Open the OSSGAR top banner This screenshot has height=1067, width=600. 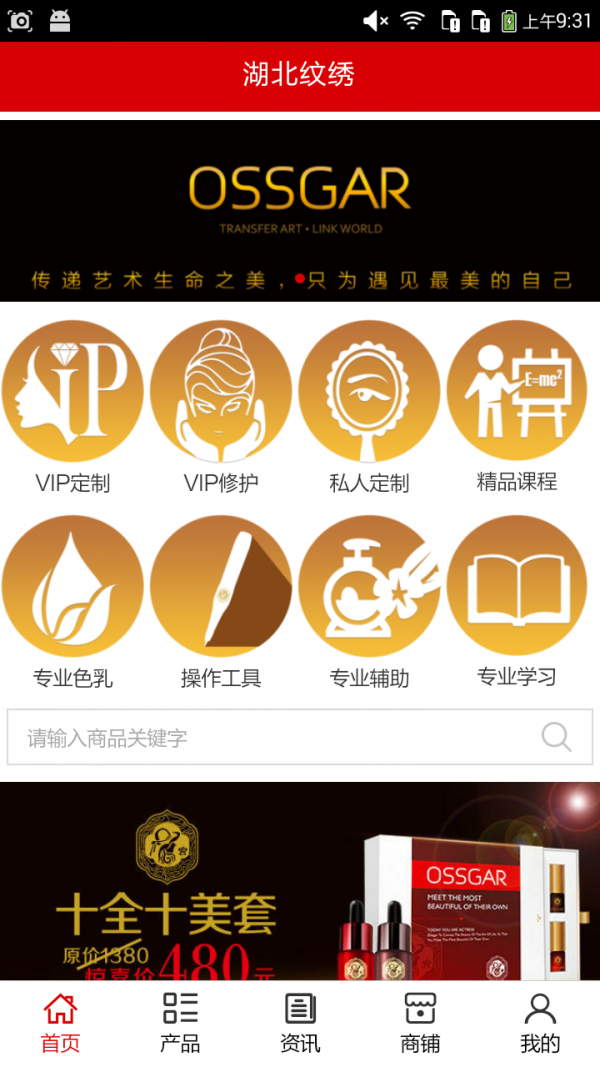point(300,211)
